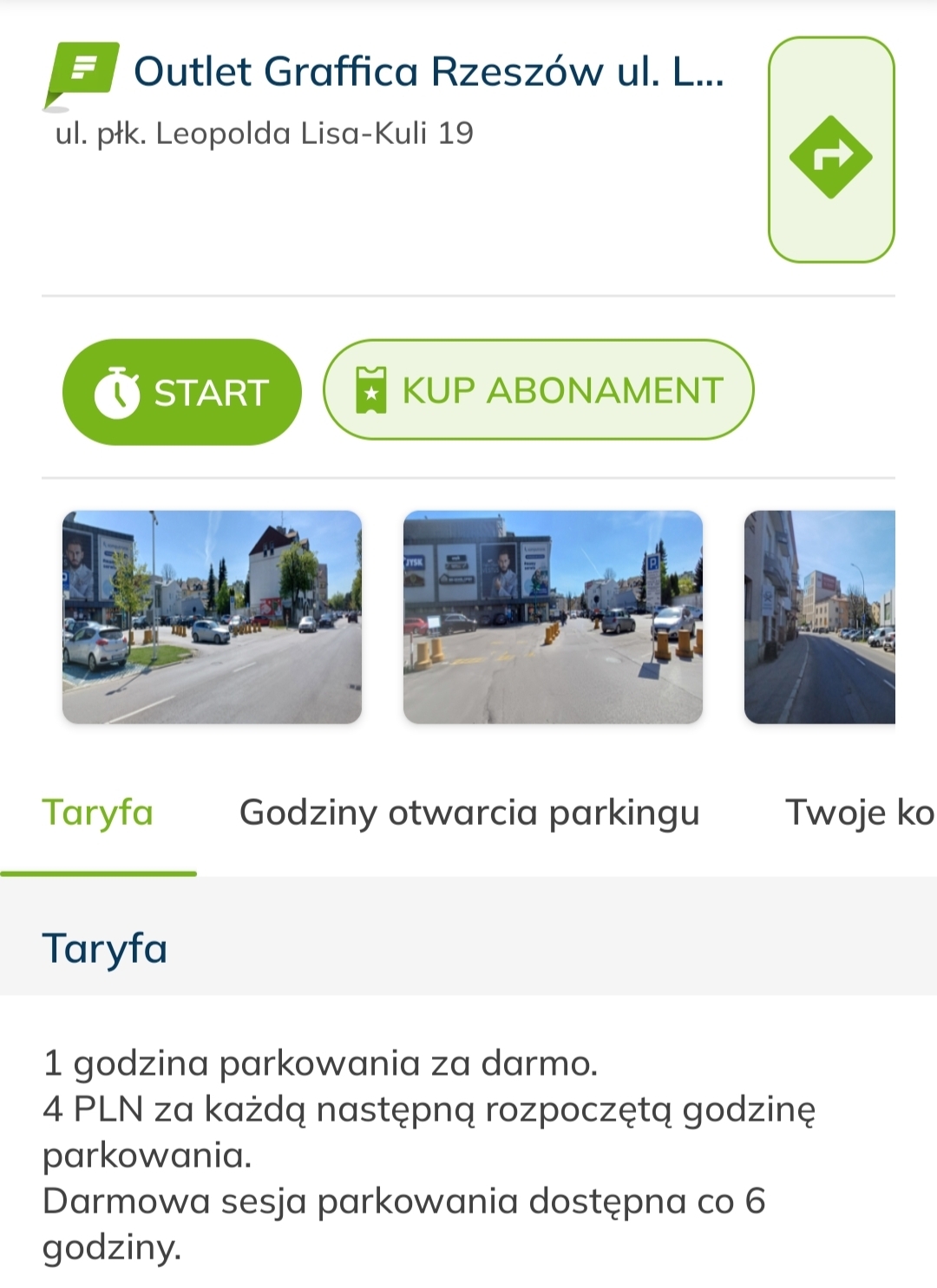Select the Taryfa tab
This screenshot has width=937, height=1288.
pyautogui.click(x=98, y=813)
